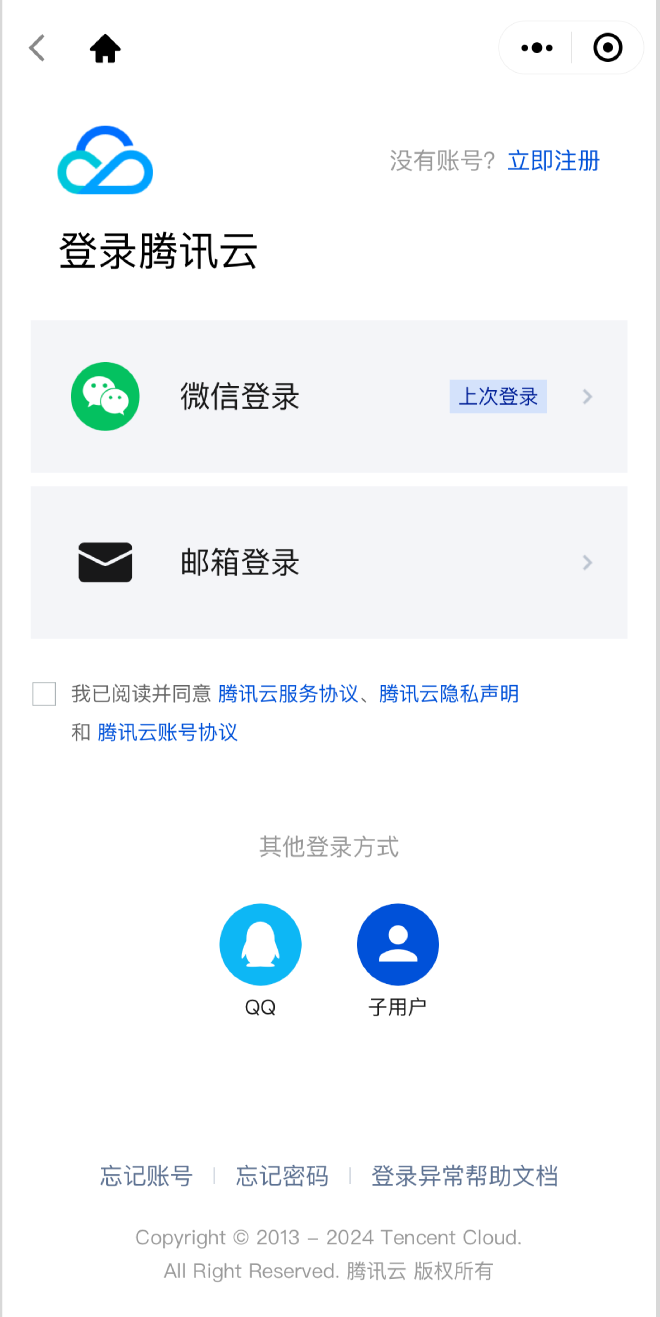View the 腾讯云账号协议 link
The width and height of the screenshot is (660, 1317).
tap(168, 733)
